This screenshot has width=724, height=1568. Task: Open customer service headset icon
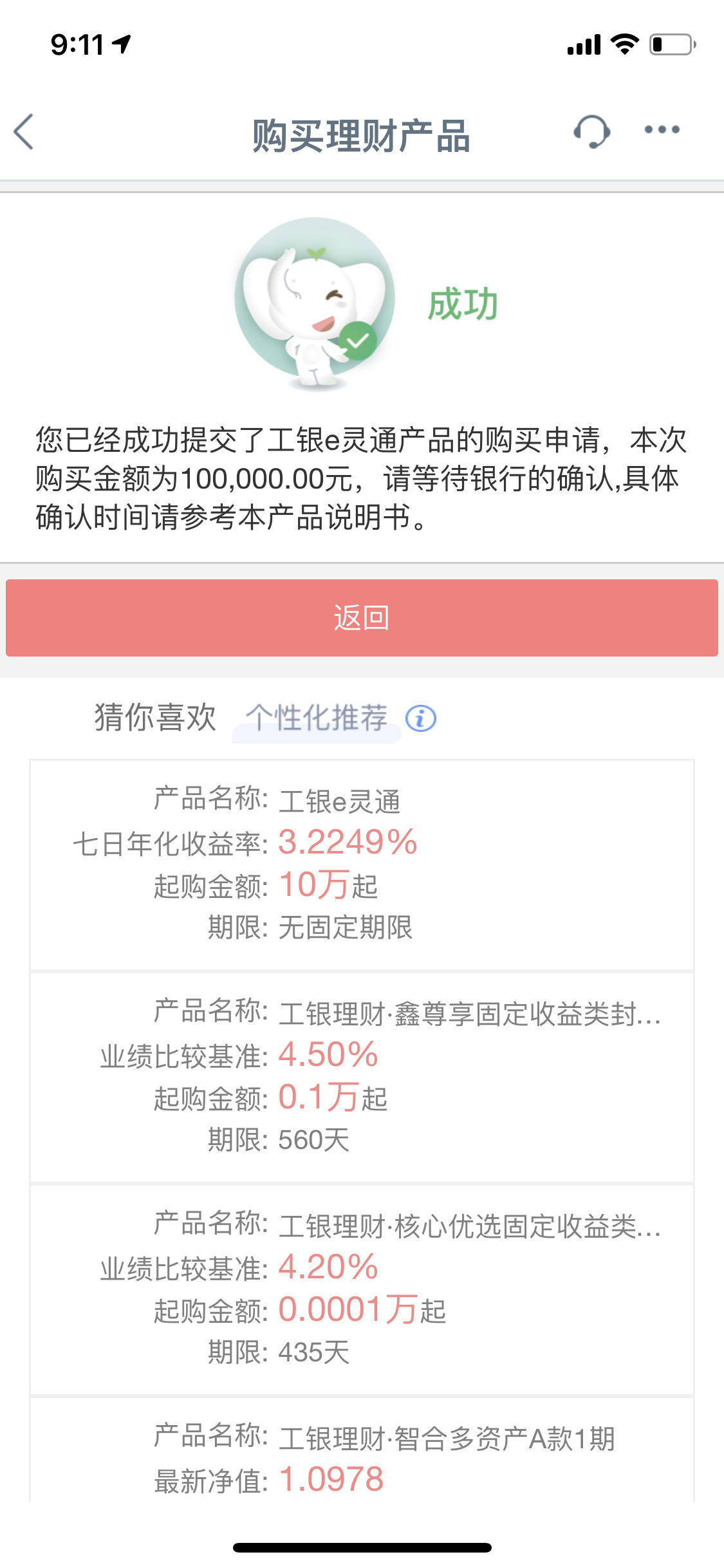click(591, 131)
